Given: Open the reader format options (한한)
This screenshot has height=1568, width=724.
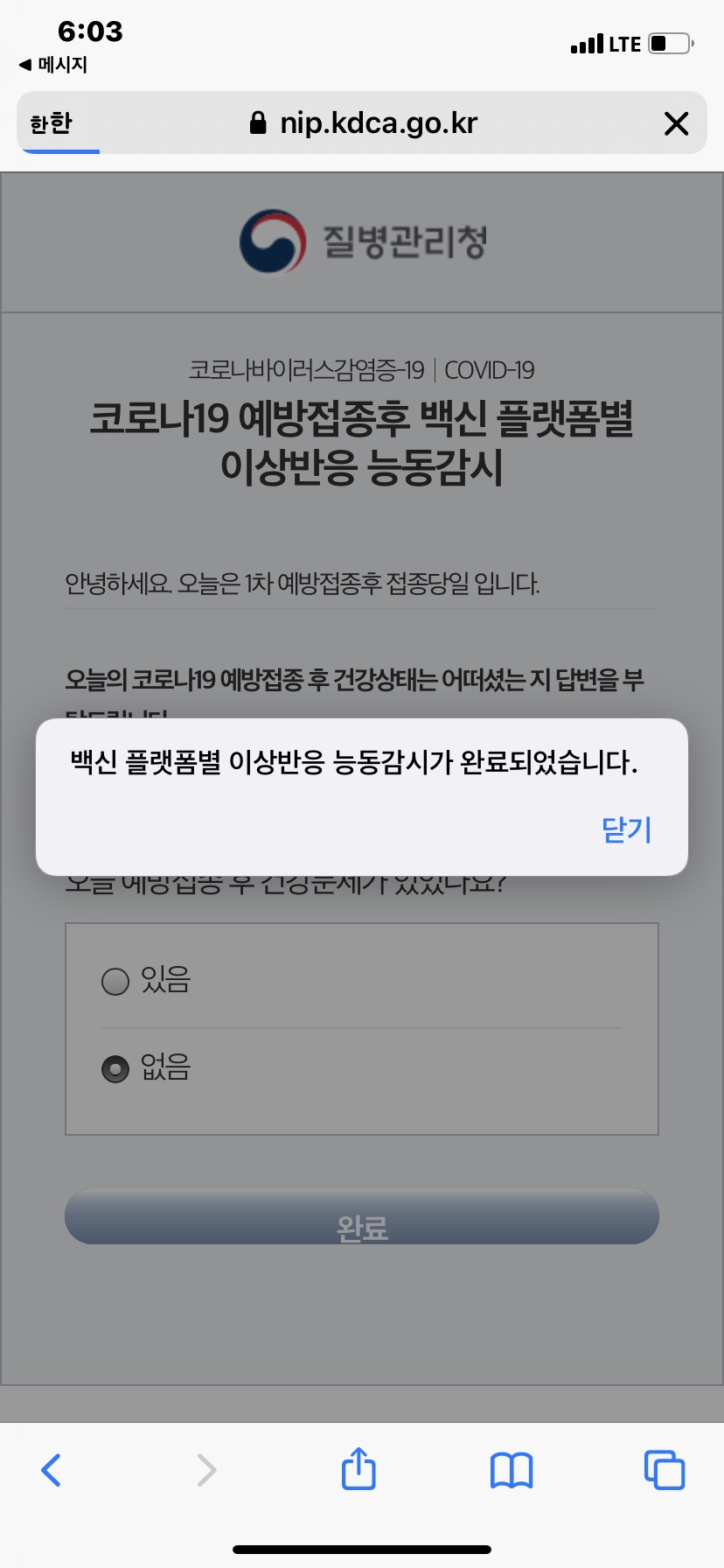Looking at the screenshot, I should point(51,123).
